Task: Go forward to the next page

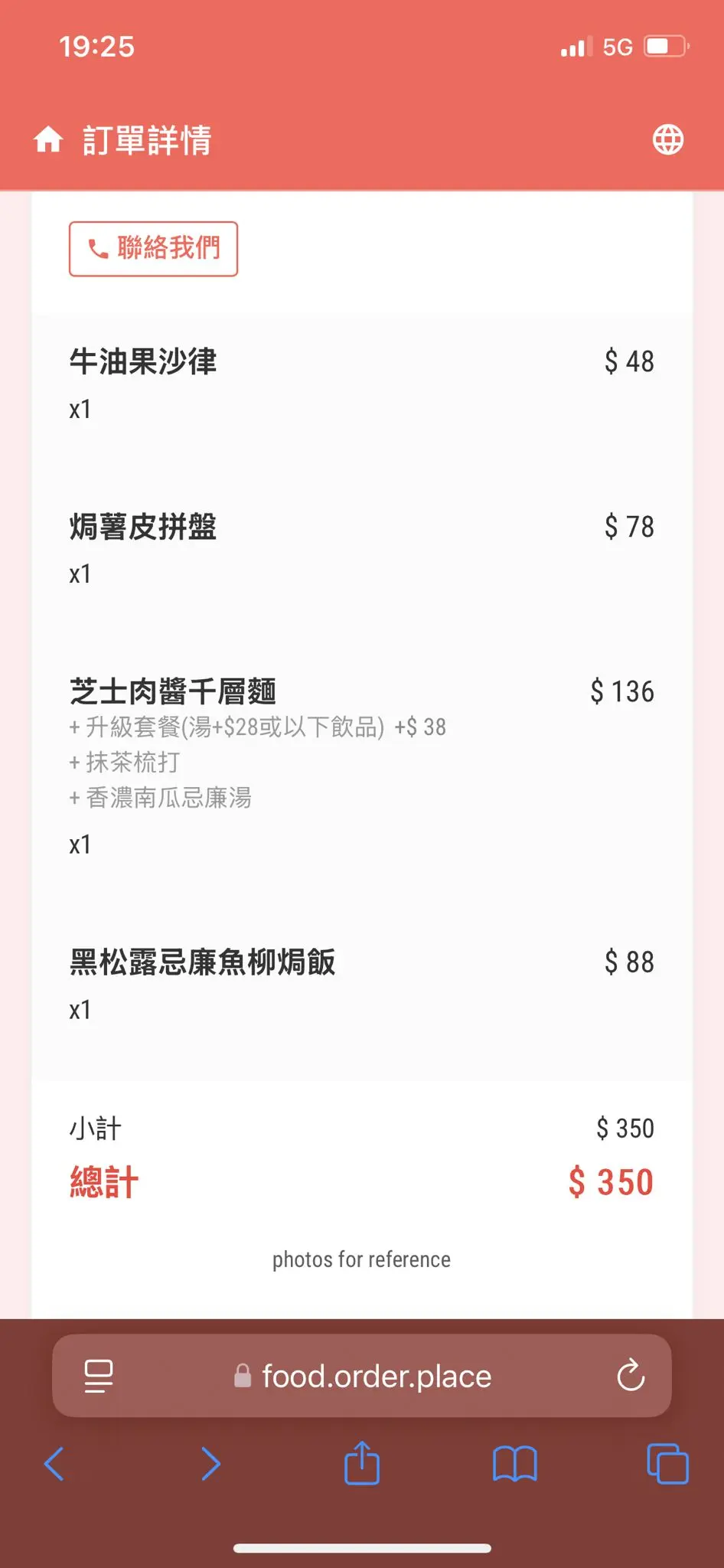Action: coord(210,1464)
